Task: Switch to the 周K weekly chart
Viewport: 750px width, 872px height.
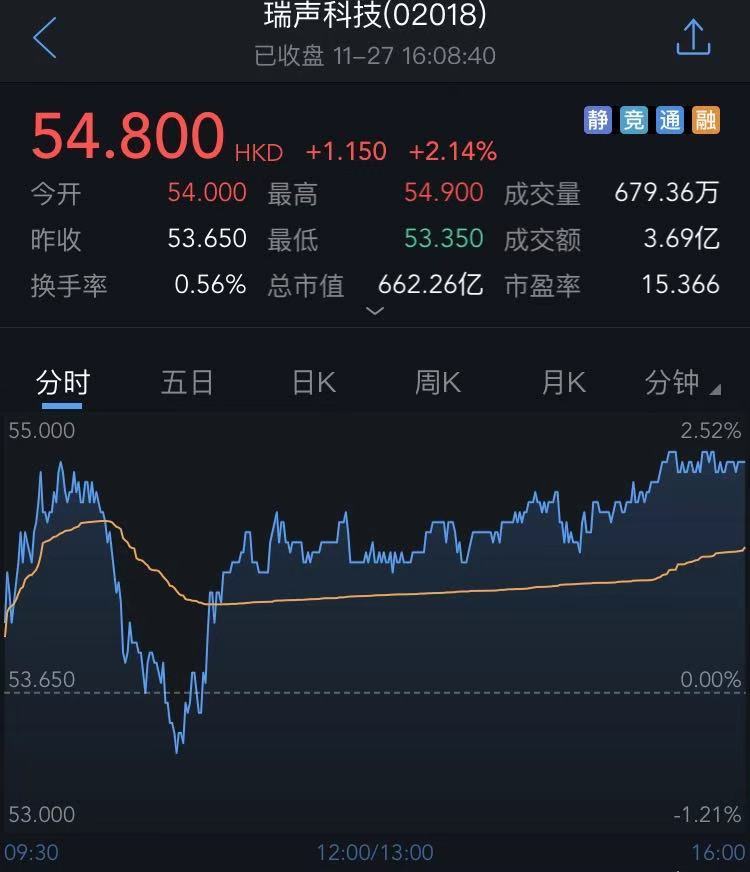Action: (x=436, y=382)
